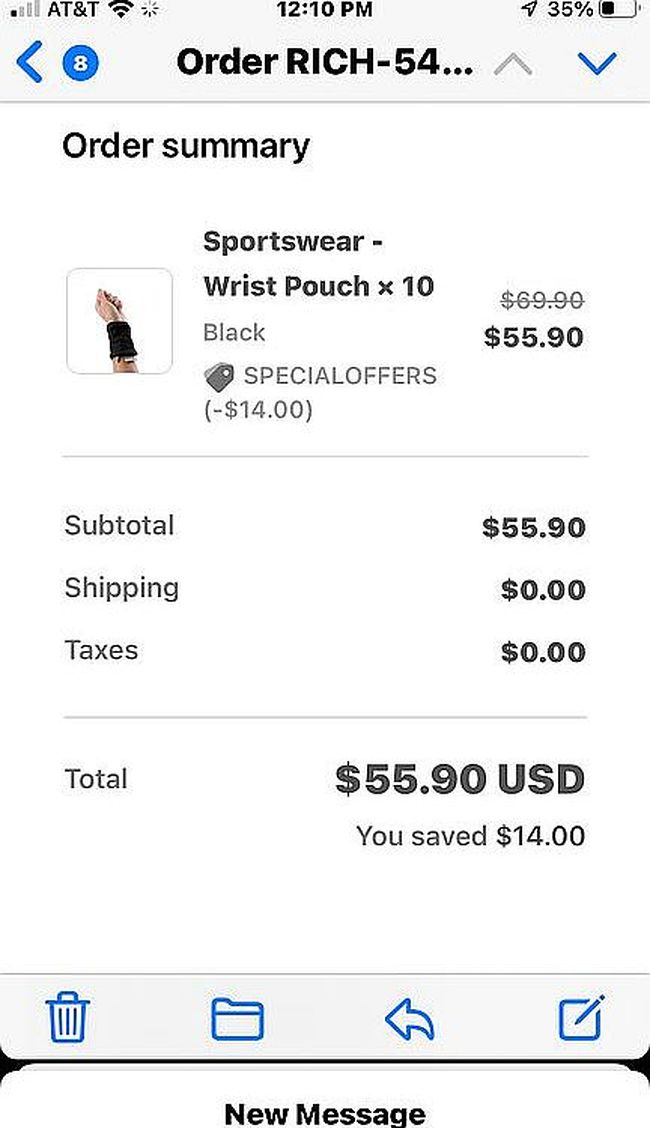Screen dimensions: 650x1128
Task: Open the minimized New Message draft
Action: click(325, 1108)
